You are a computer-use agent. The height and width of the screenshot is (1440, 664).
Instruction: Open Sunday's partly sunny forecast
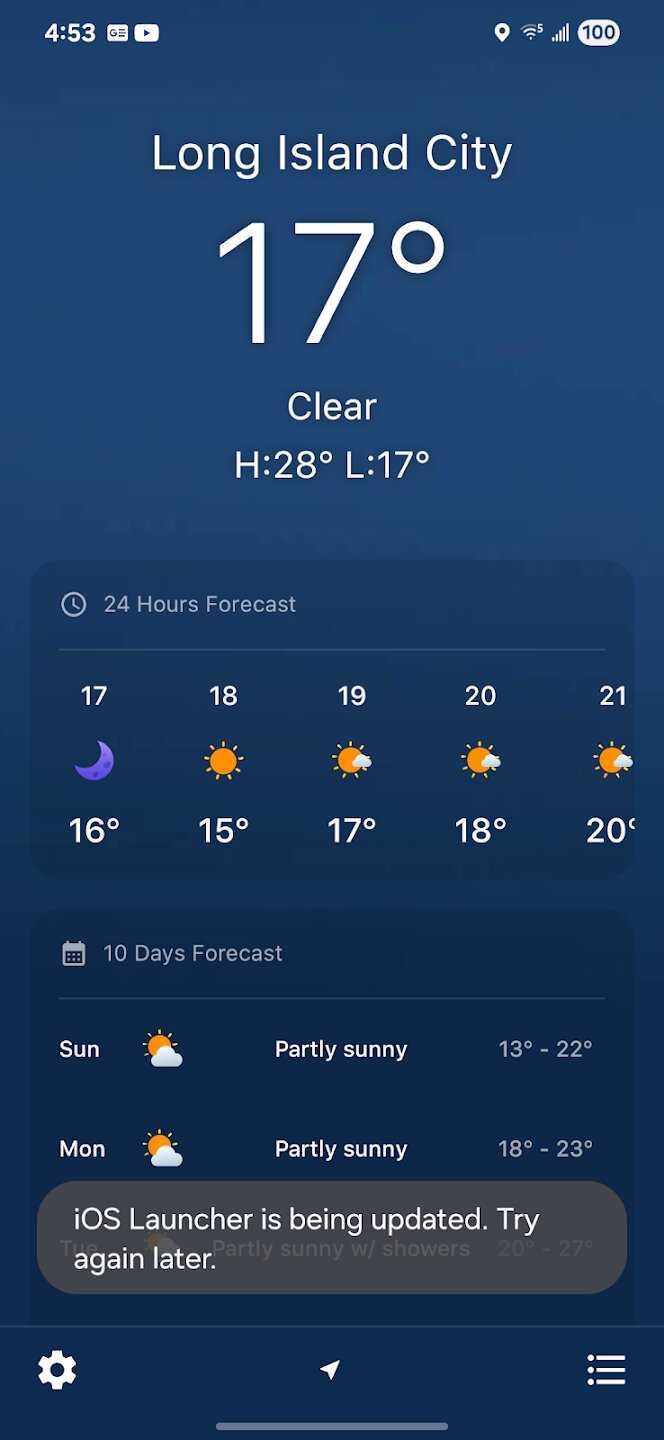(331, 1049)
